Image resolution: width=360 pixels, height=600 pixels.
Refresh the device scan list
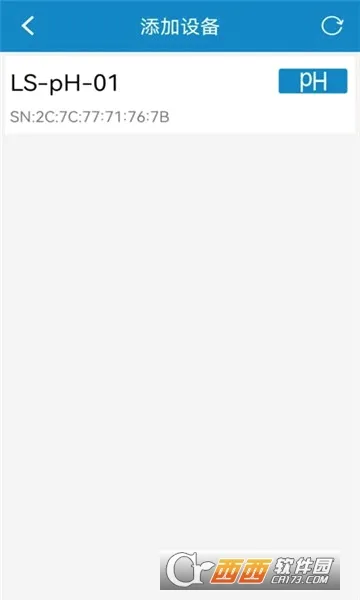pyautogui.click(x=332, y=26)
